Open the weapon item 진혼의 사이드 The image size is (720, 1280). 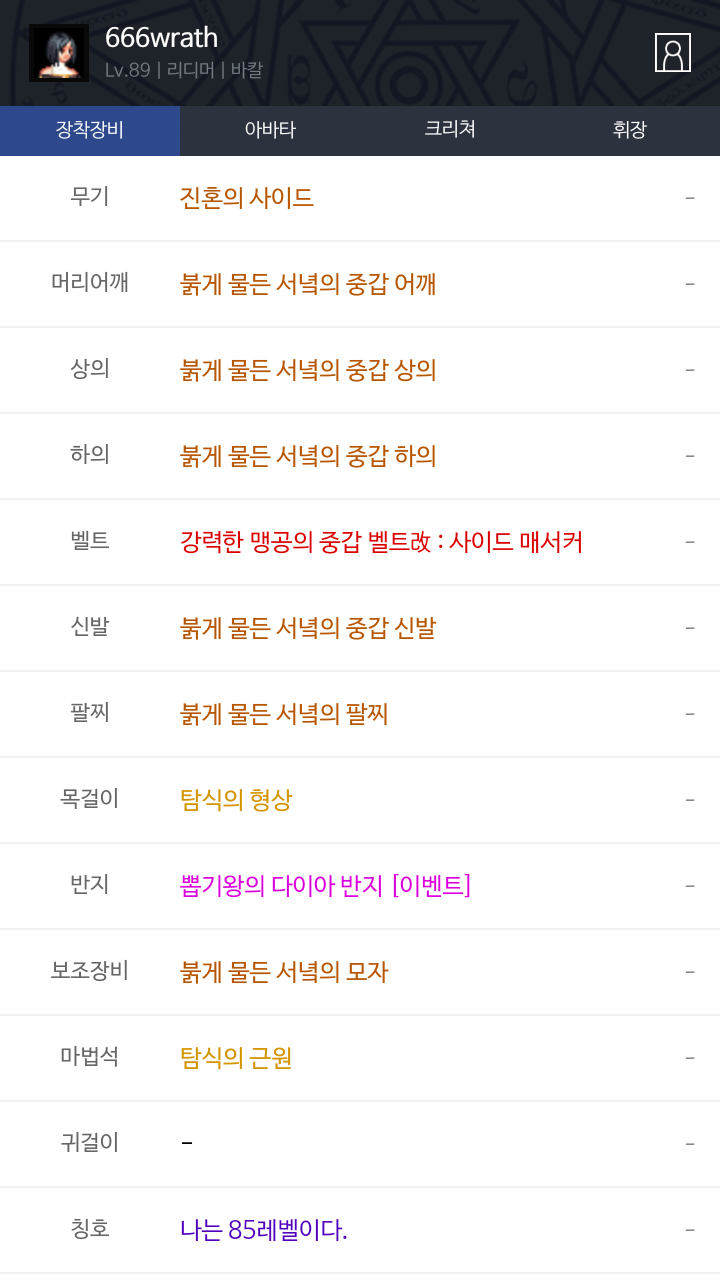(x=247, y=198)
